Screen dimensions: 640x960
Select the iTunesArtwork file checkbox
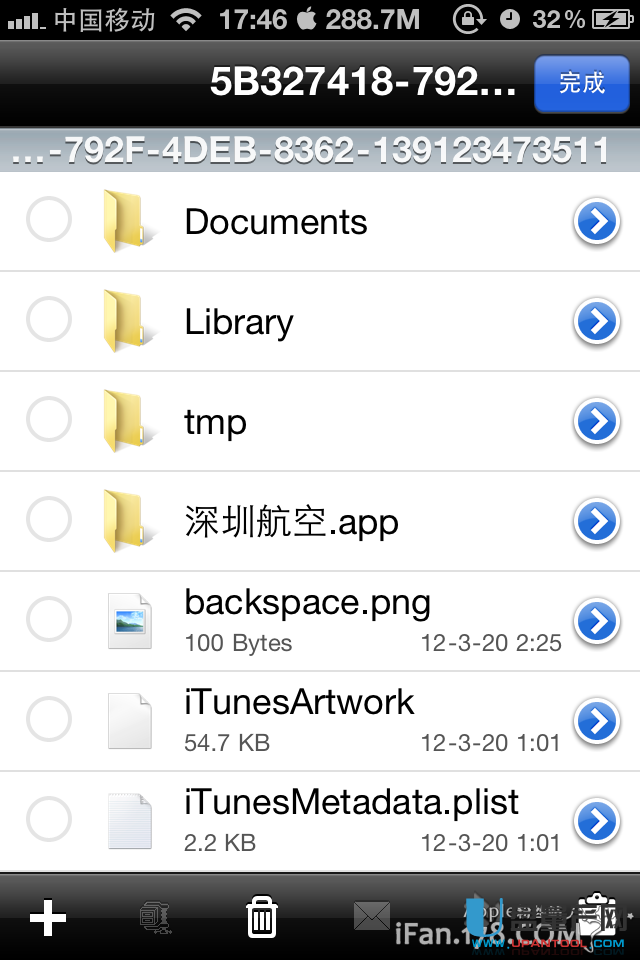pos(48,720)
